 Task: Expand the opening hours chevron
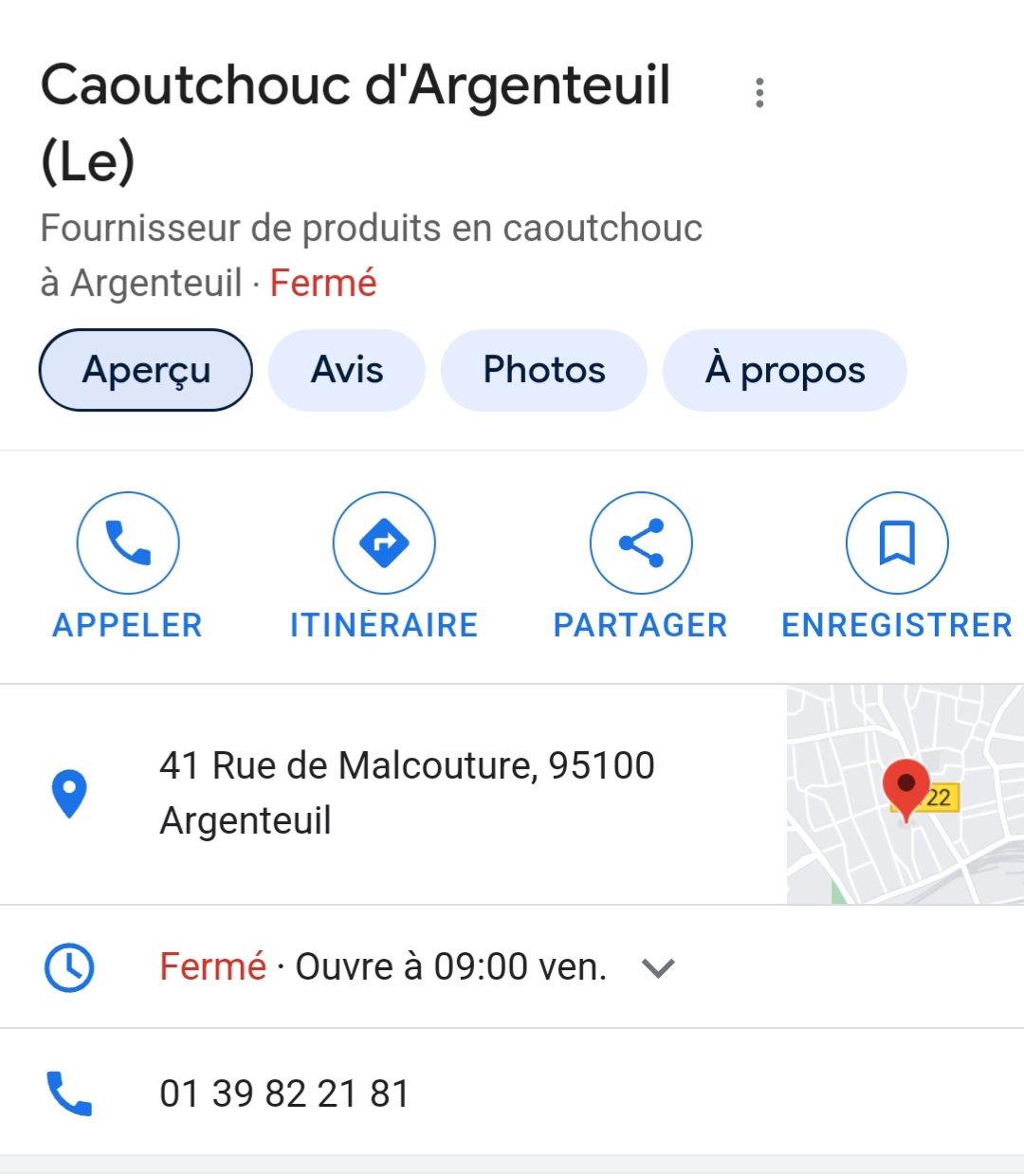(x=658, y=967)
